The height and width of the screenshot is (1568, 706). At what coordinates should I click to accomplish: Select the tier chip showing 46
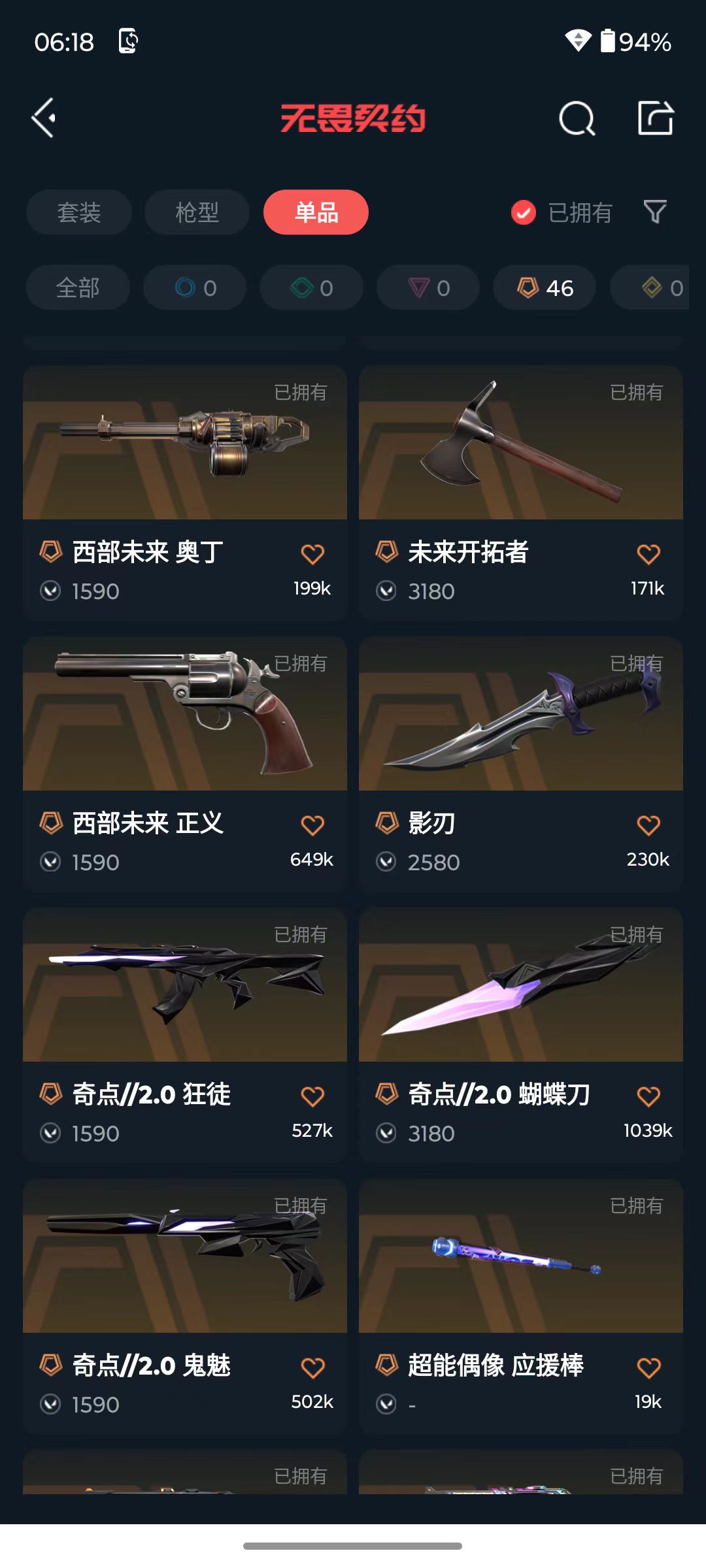545,287
